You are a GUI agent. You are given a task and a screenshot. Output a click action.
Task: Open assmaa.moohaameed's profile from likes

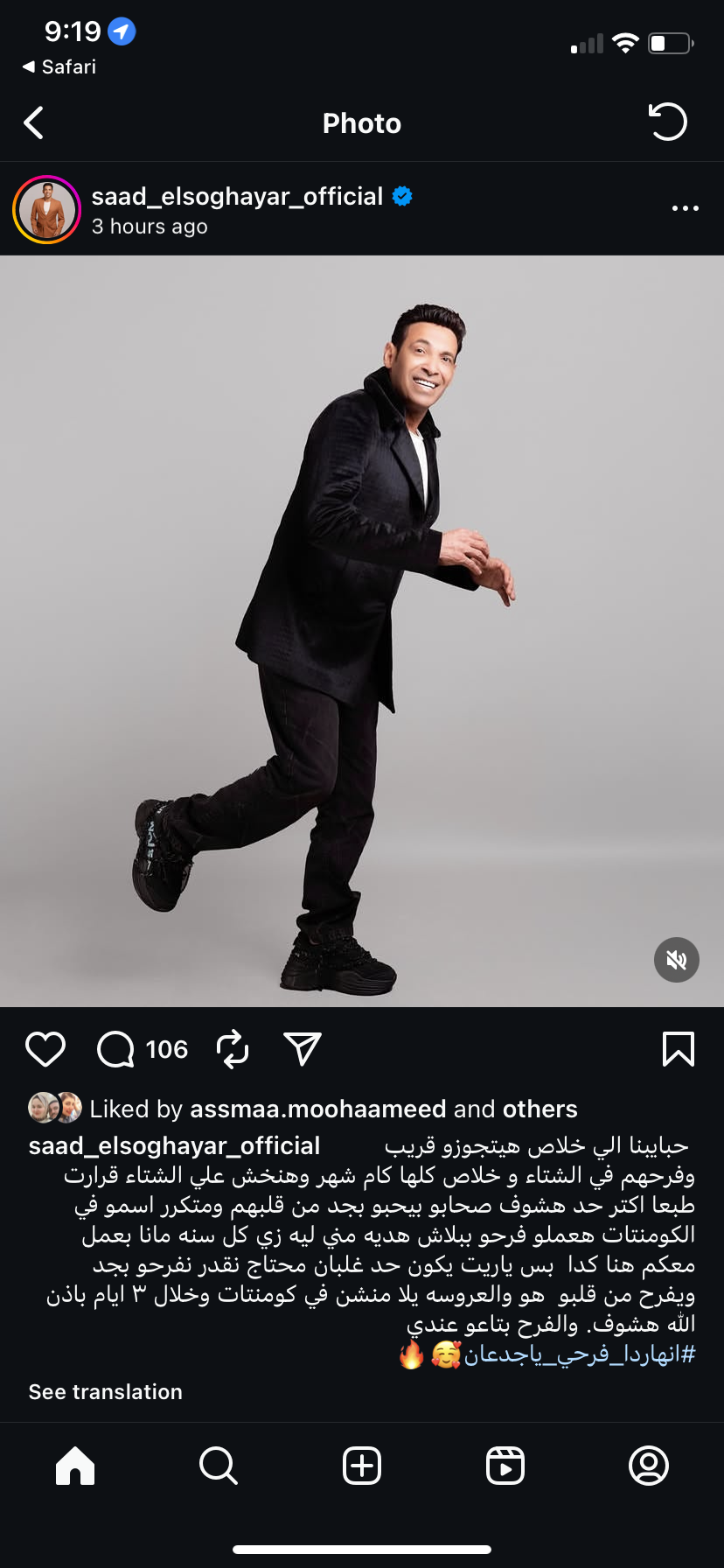pyautogui.click(x=317, y=1109)
